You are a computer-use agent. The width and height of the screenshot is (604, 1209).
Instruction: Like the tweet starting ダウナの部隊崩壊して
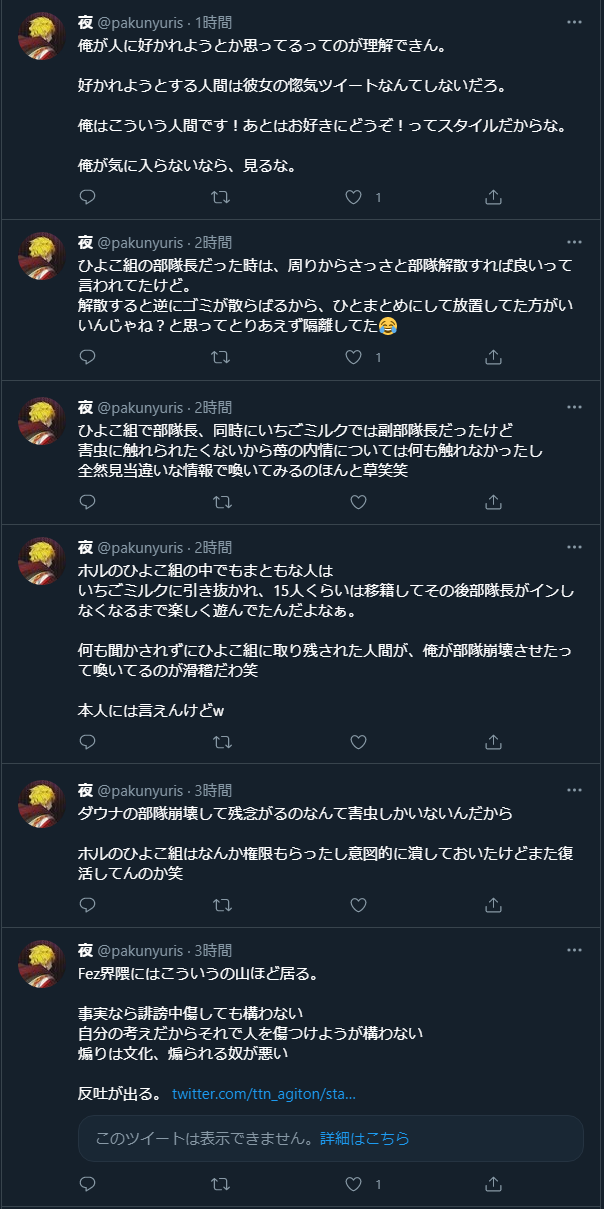tap(353, 904)
